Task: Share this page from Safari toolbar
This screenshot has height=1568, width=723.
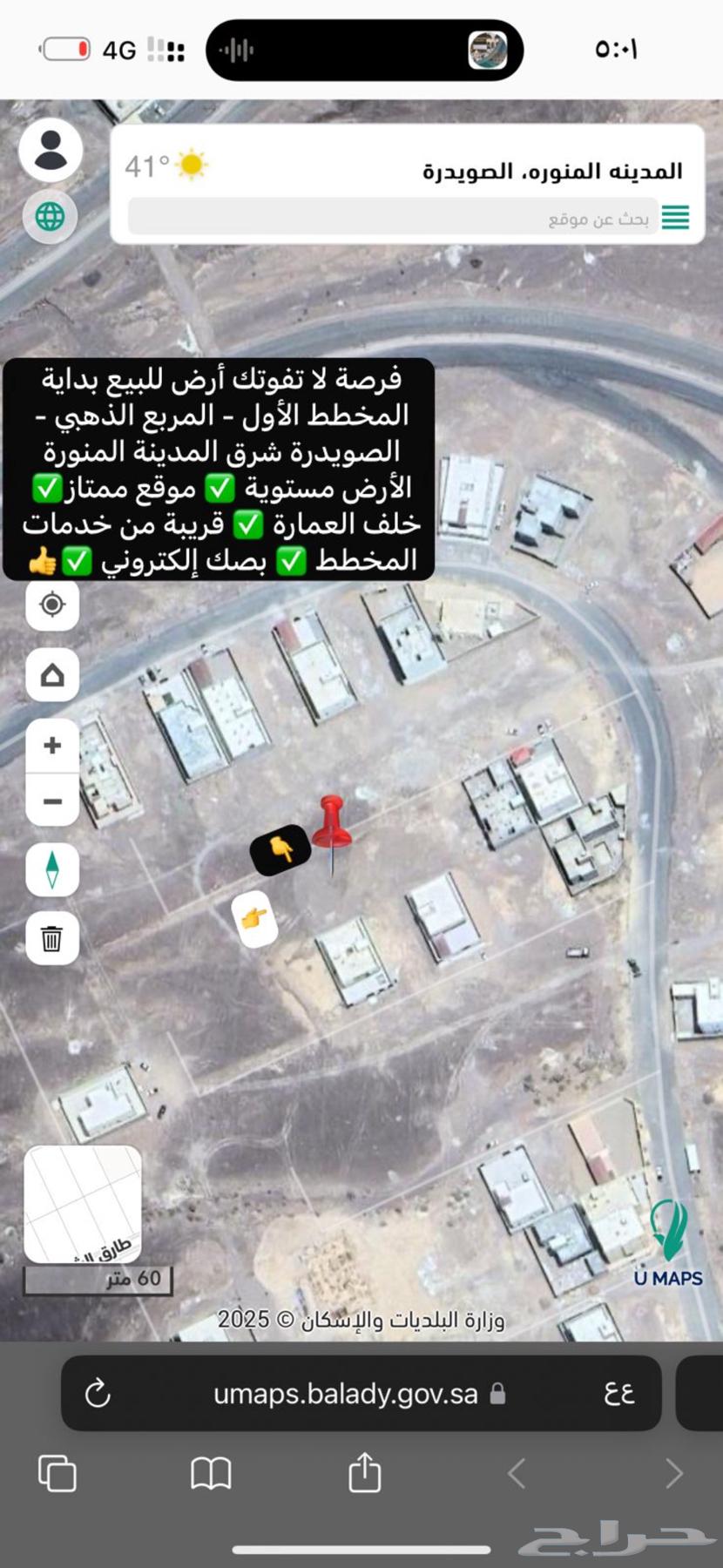Action: pos(365,1472)
